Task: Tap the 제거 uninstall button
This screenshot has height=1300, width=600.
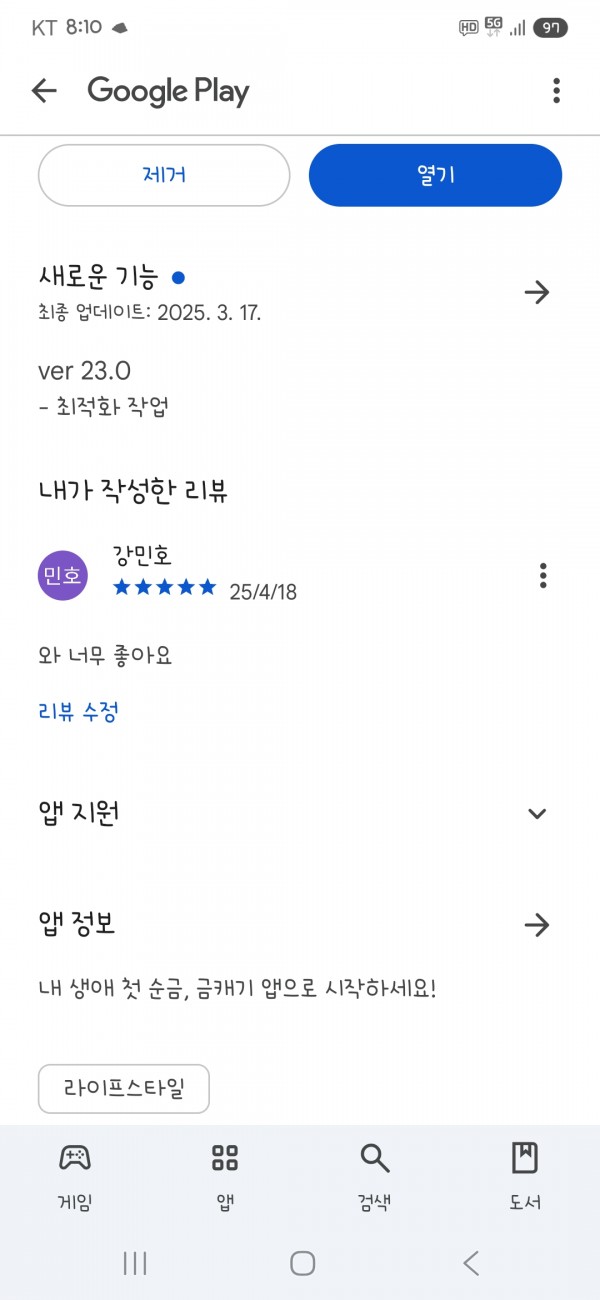Action: [164, 175]
